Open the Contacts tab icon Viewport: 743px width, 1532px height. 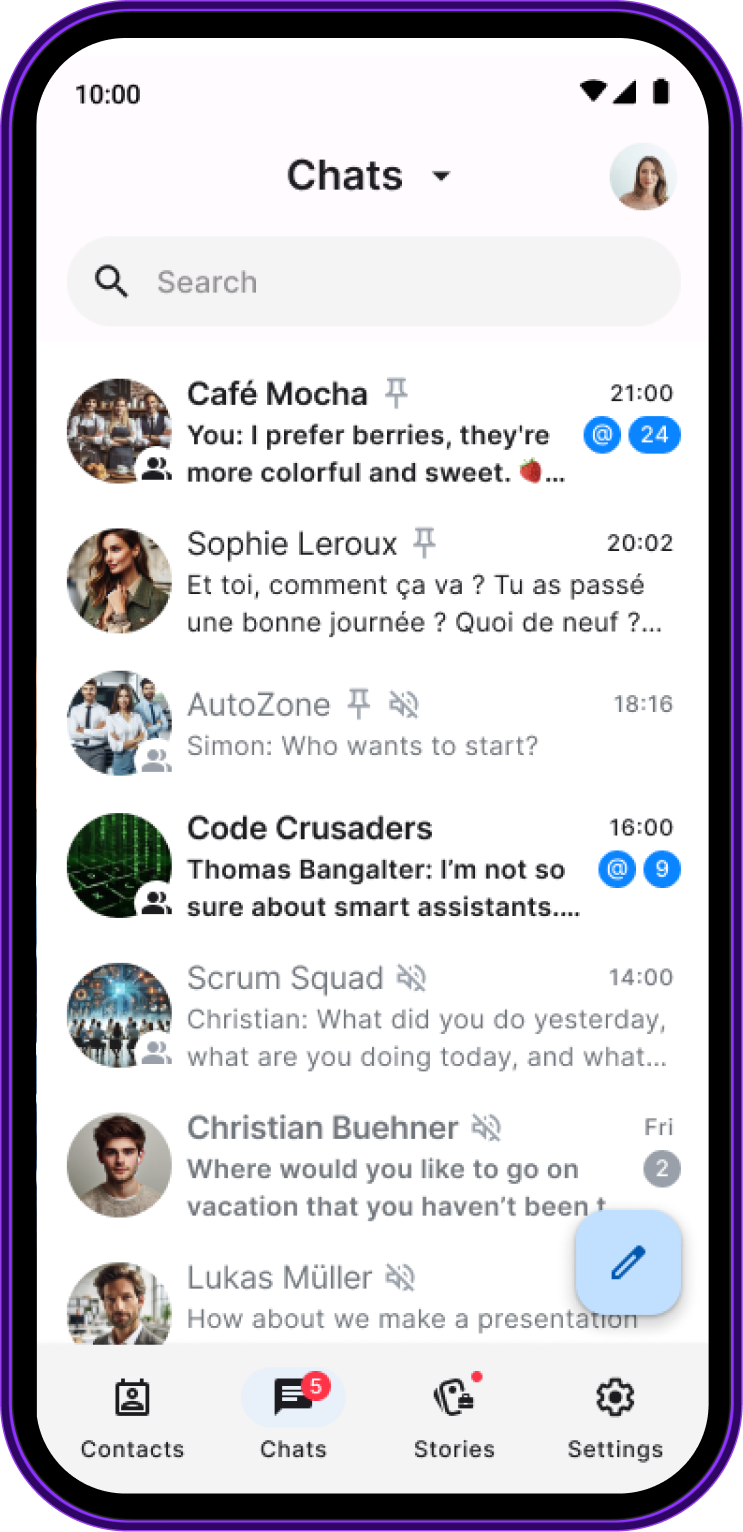(132, 1397)
